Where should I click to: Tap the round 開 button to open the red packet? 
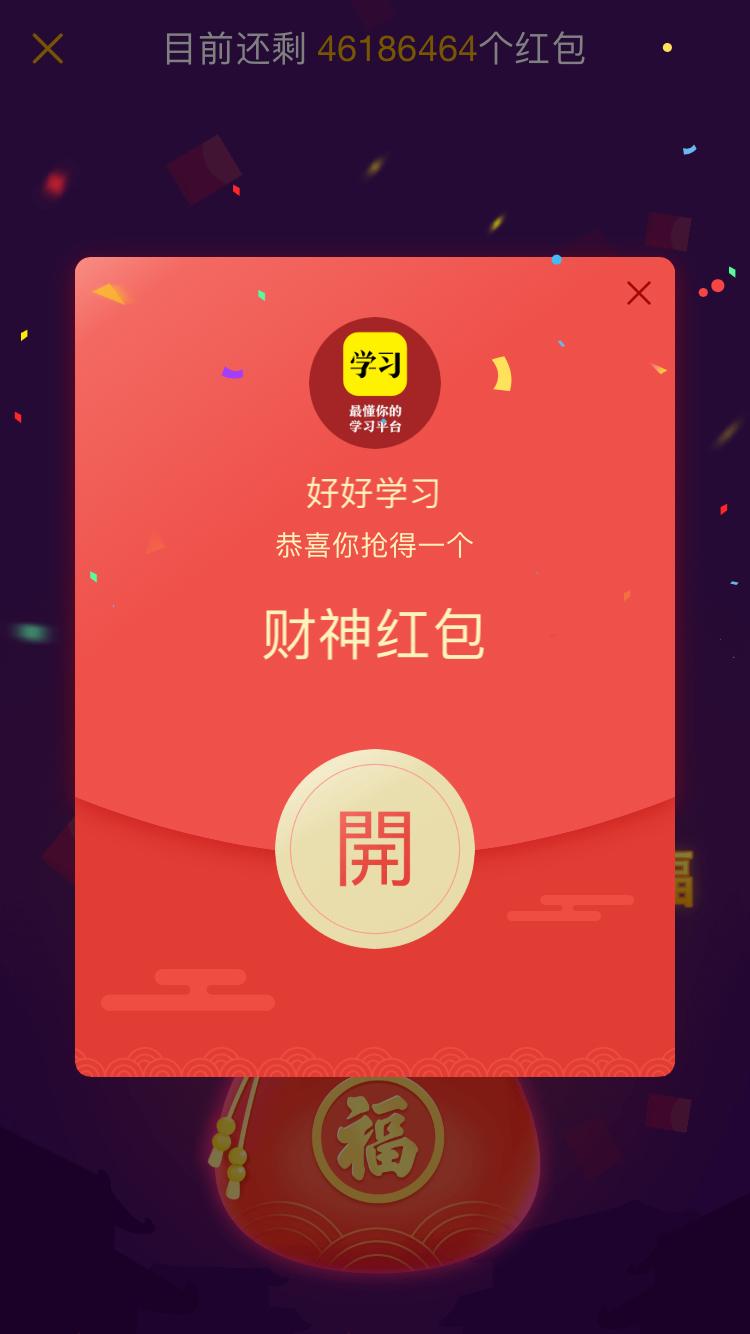(375, 848)
